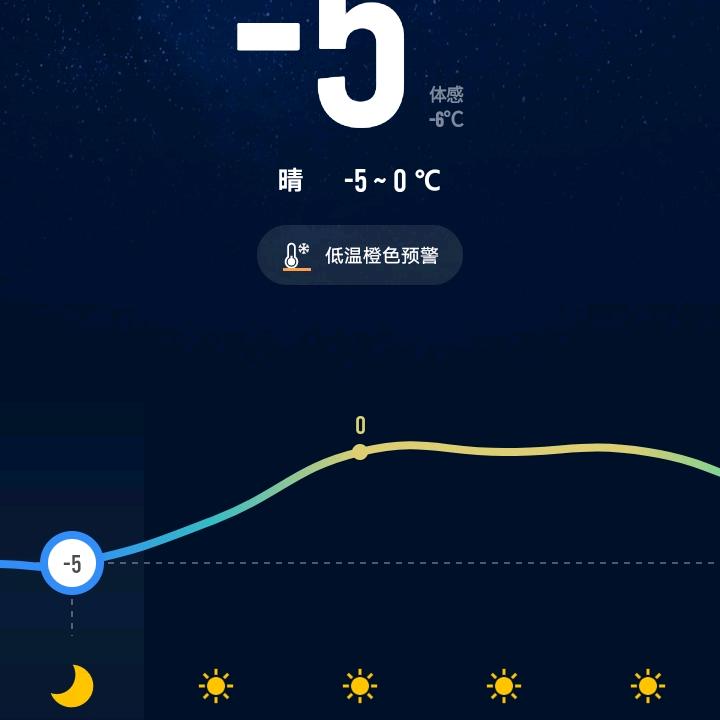
Task: Open the 低温橙色预警 weather alert
Action: [x=360, y=255]
